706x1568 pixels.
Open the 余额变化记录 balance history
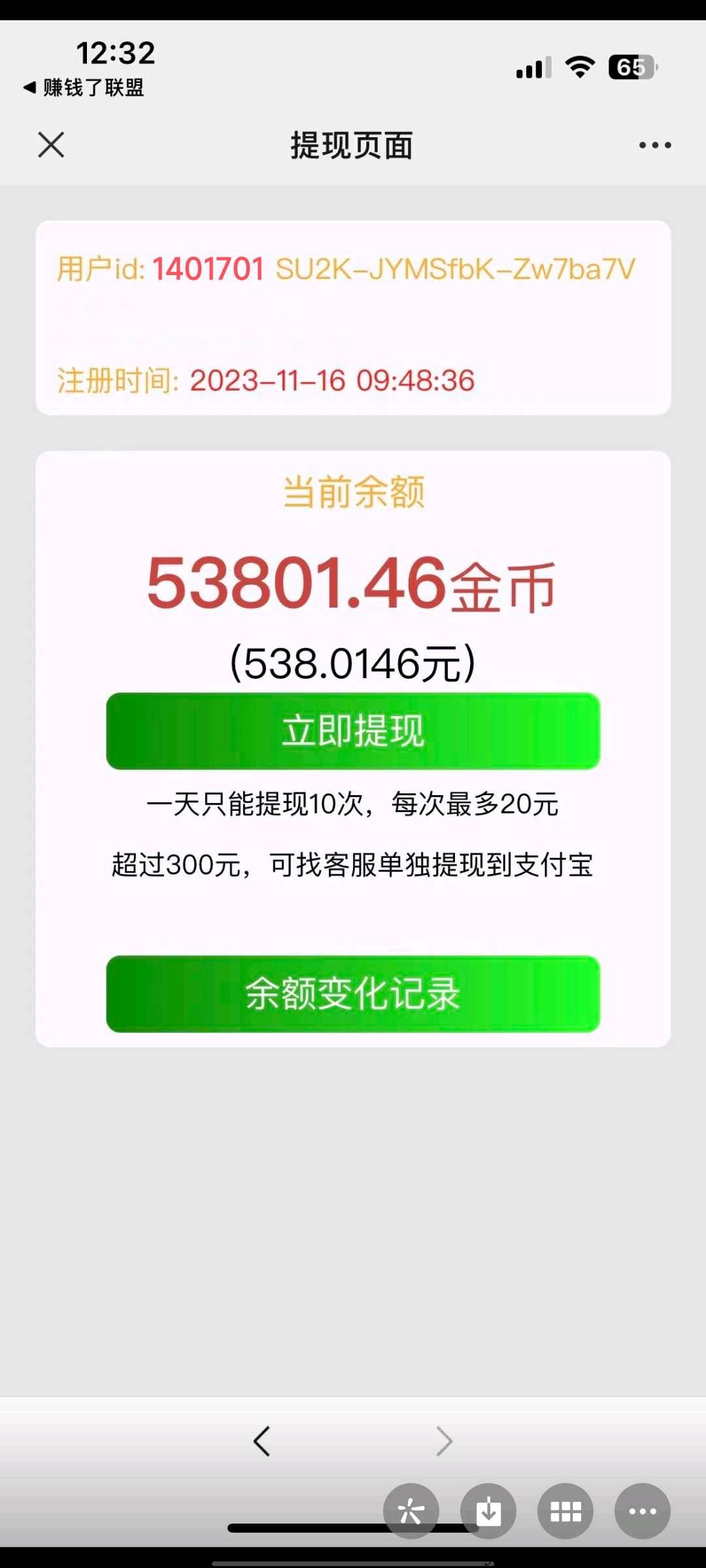point(353,994)
